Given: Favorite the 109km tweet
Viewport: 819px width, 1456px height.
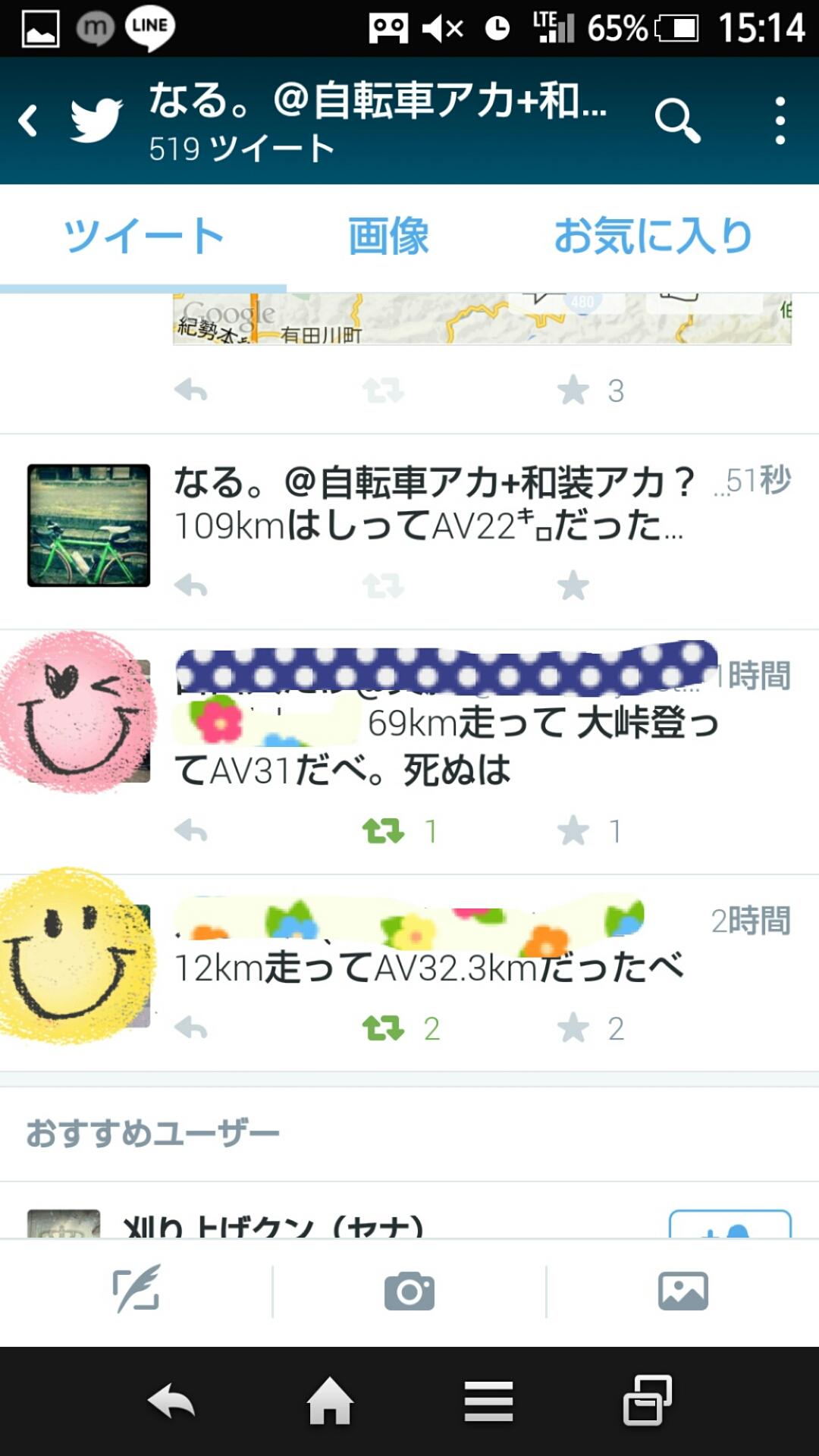Looking at the screenshot, I should click(573, 586).
